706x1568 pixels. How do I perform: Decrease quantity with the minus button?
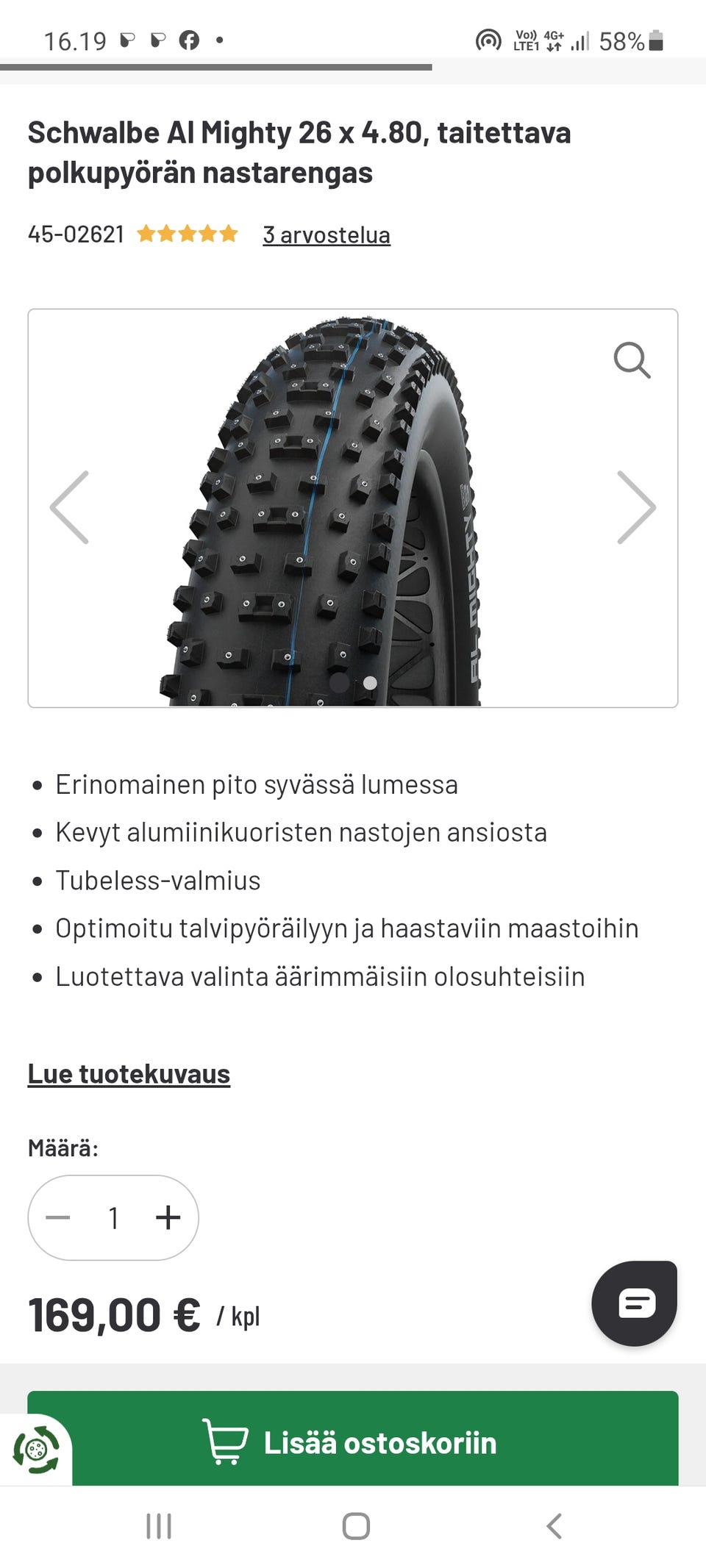[x=58, y=1217]
